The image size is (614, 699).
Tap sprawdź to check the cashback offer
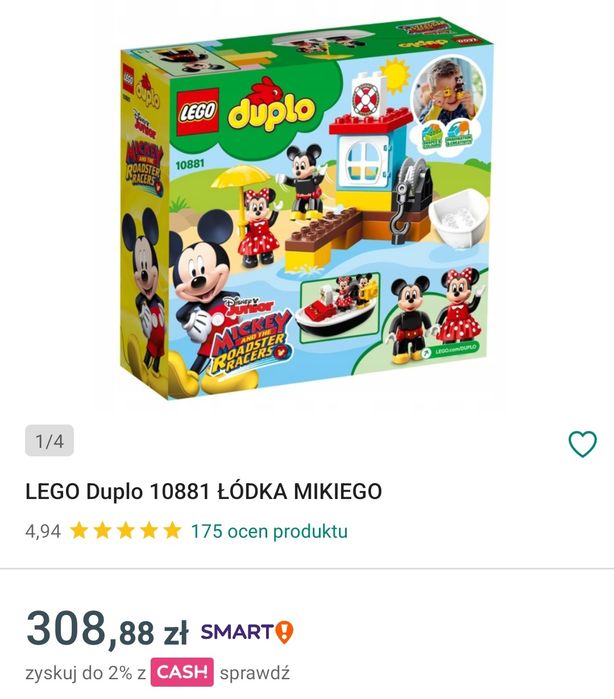[255, 675]
